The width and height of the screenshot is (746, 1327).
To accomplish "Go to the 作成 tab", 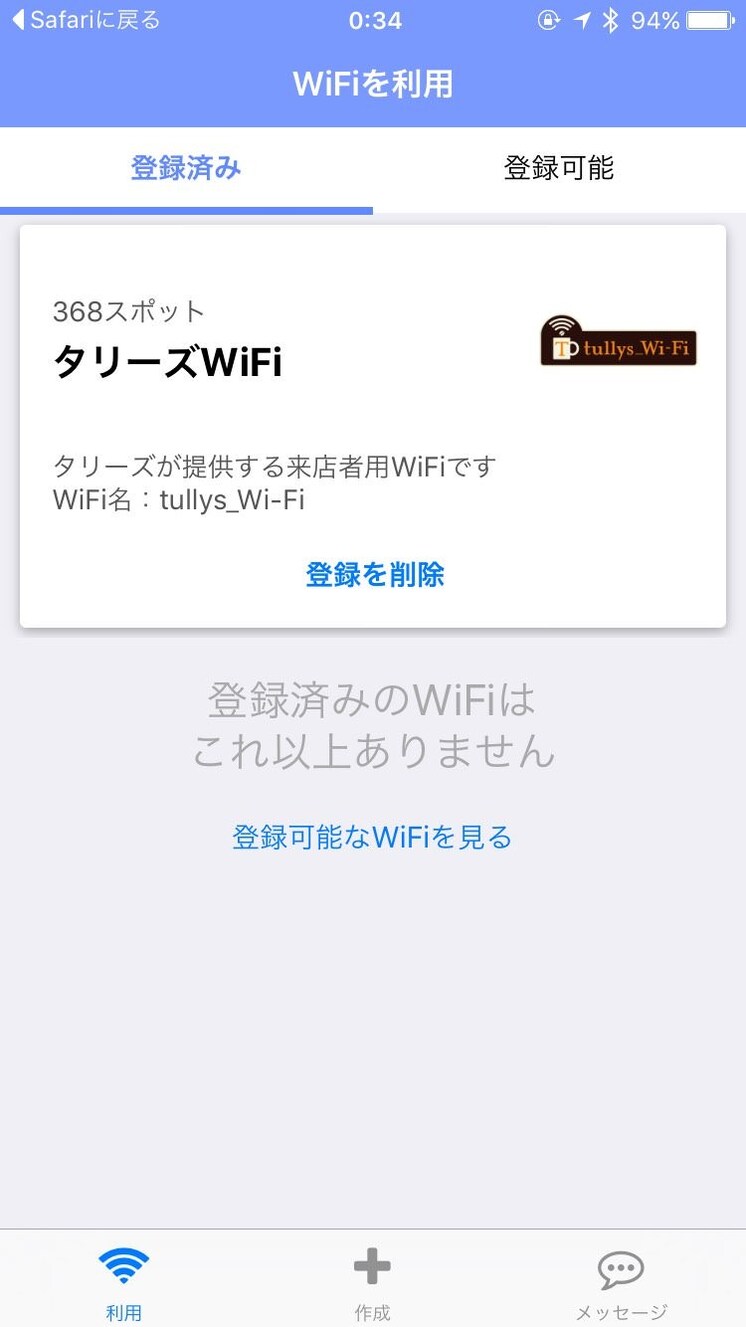I will click(x=372, y=1282).
